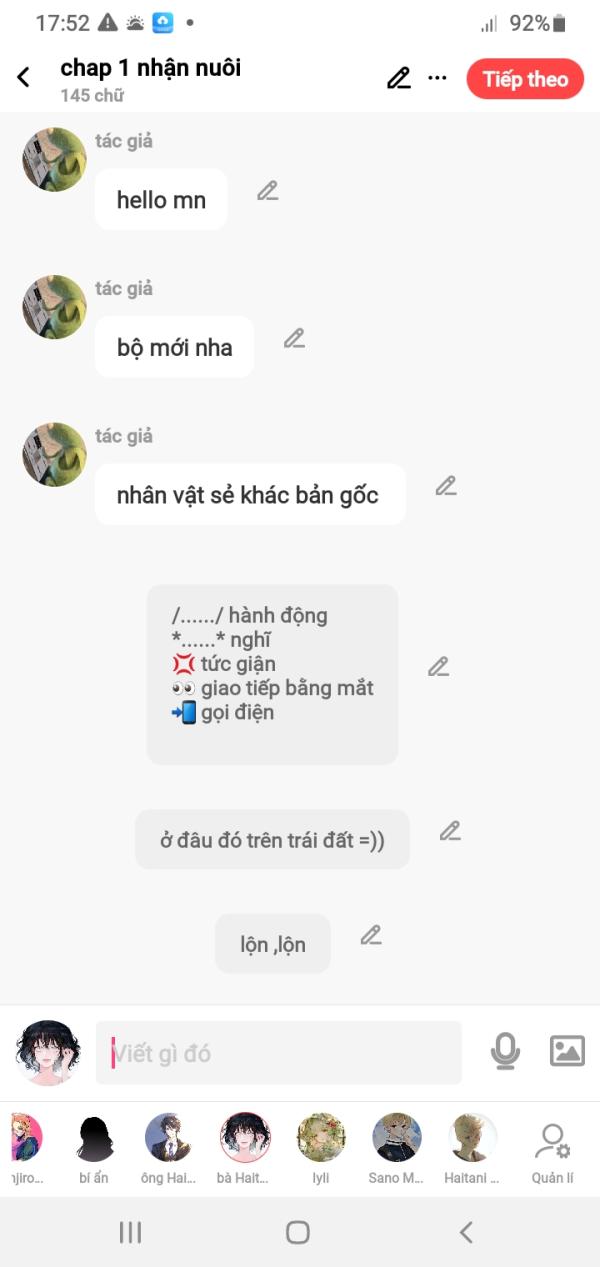Open Quản lí character management
The height and width of the screenshot is (1267, 600).
click(552, 1150)
